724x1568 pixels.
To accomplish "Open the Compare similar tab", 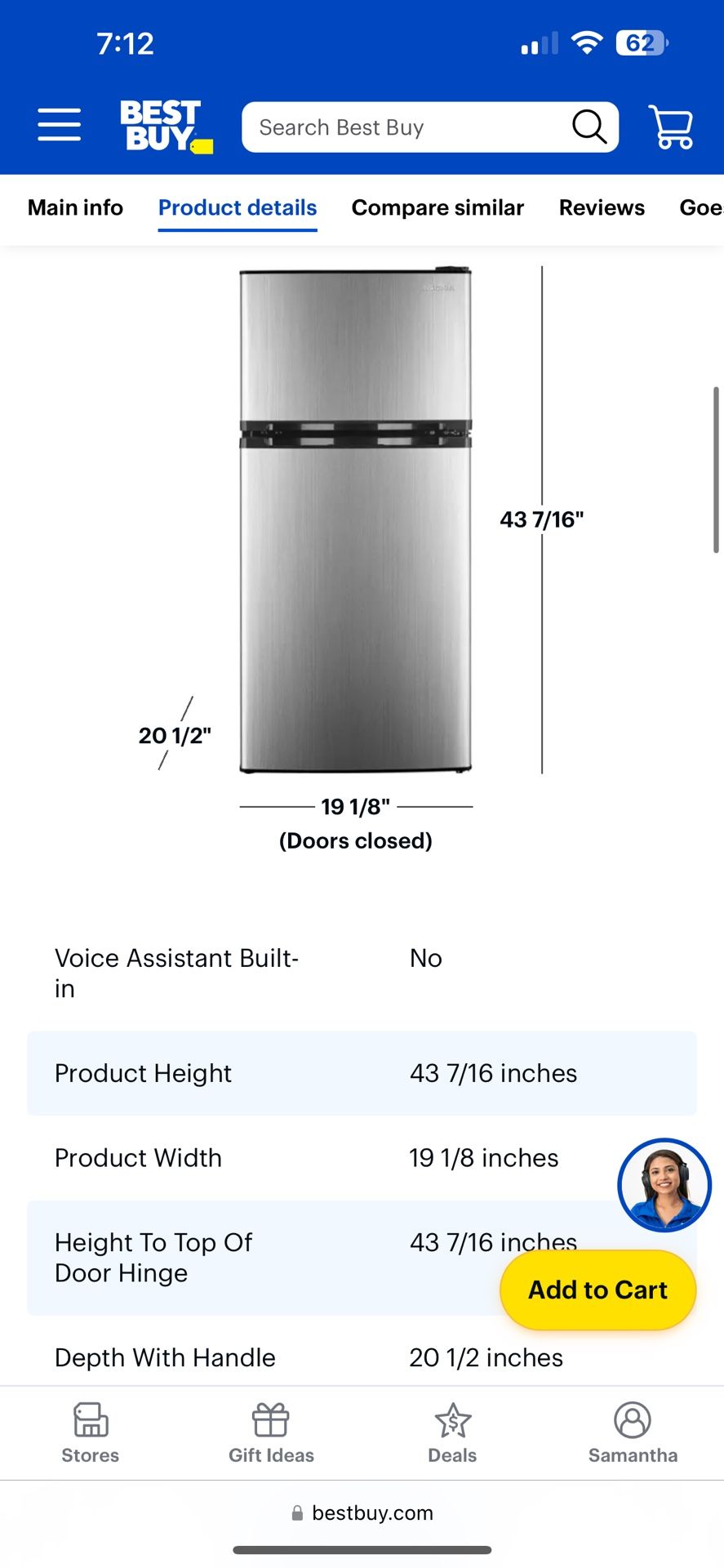I will pyautogui.click(x=438, y=208).
